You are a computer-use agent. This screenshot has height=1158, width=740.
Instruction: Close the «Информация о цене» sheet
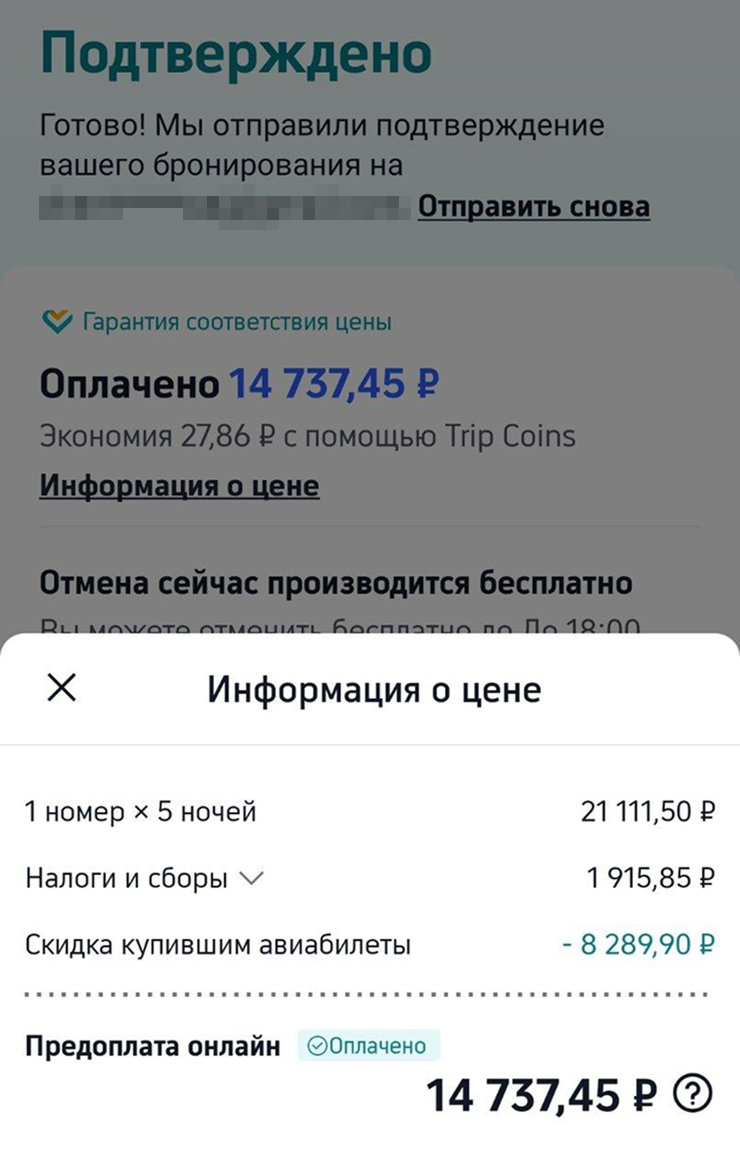62,688
